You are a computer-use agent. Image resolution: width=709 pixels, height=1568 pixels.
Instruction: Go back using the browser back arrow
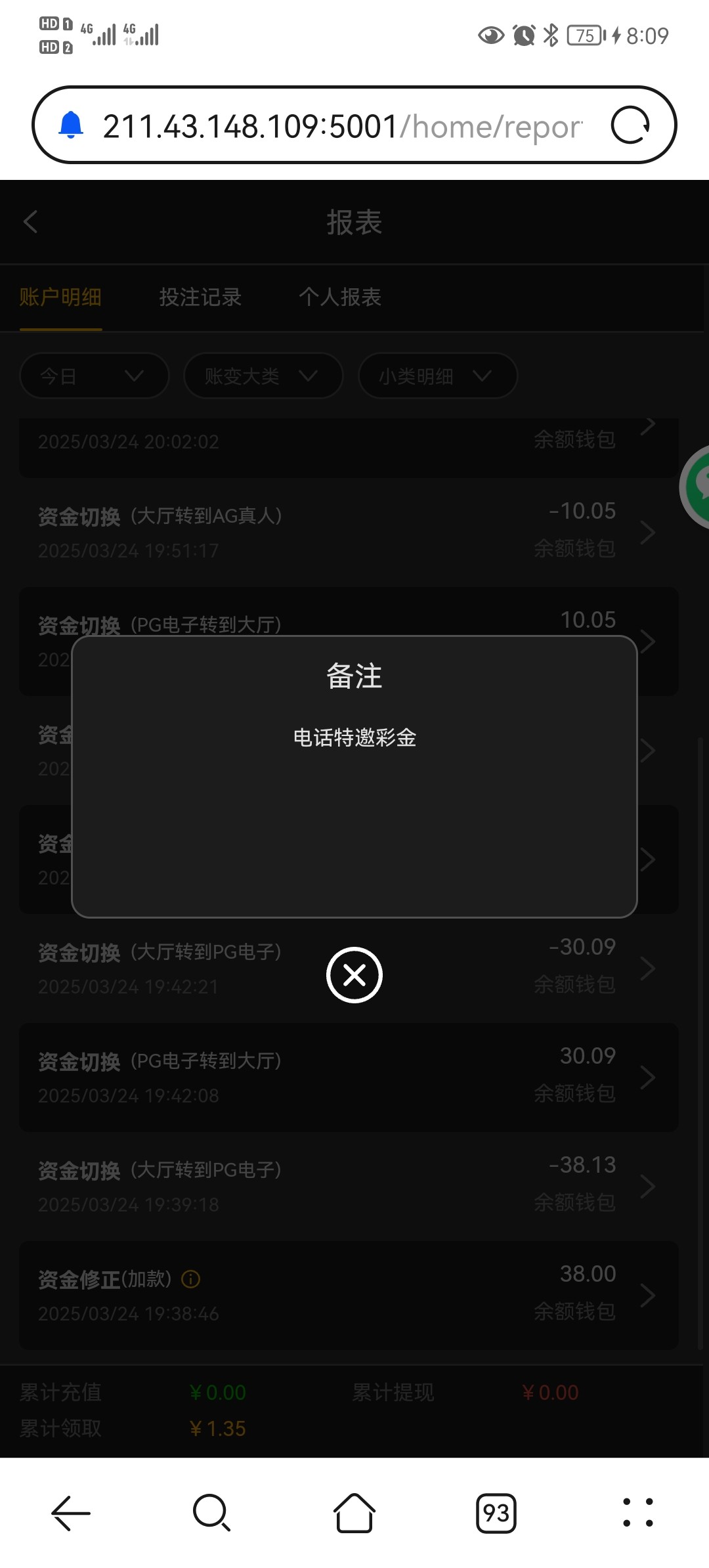pyautogui.click(x=71, y=1513)
